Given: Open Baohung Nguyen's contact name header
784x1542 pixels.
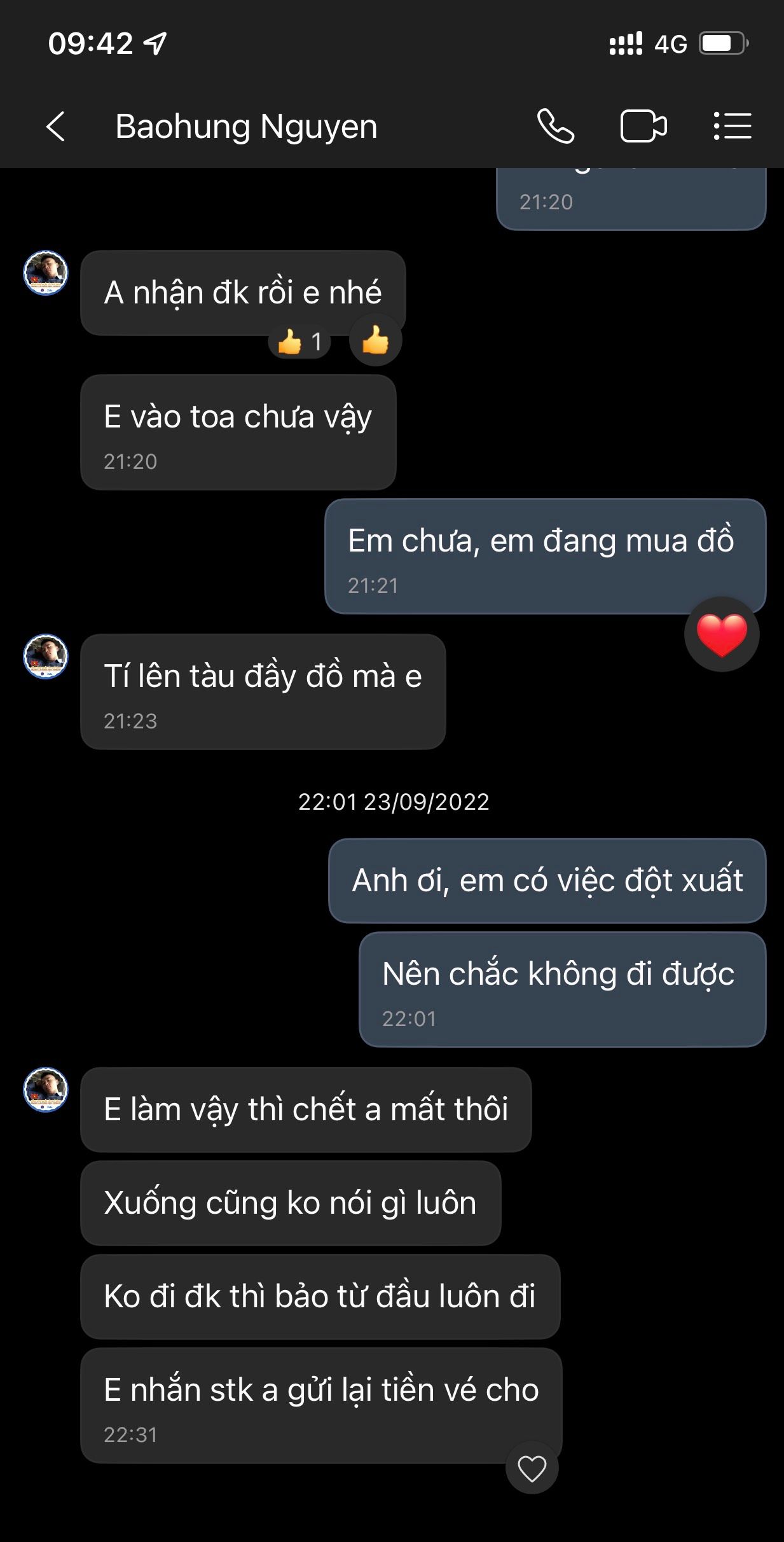Looking at the screenshot, I should click(x=246, y=126).
